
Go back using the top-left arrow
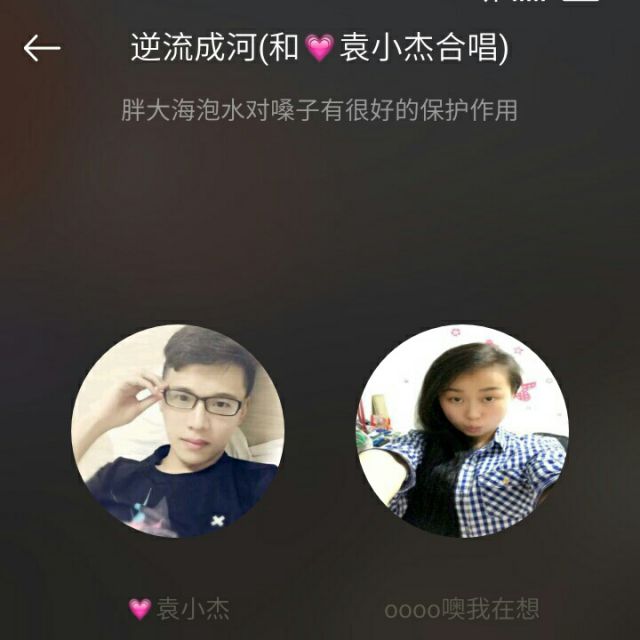42,47
